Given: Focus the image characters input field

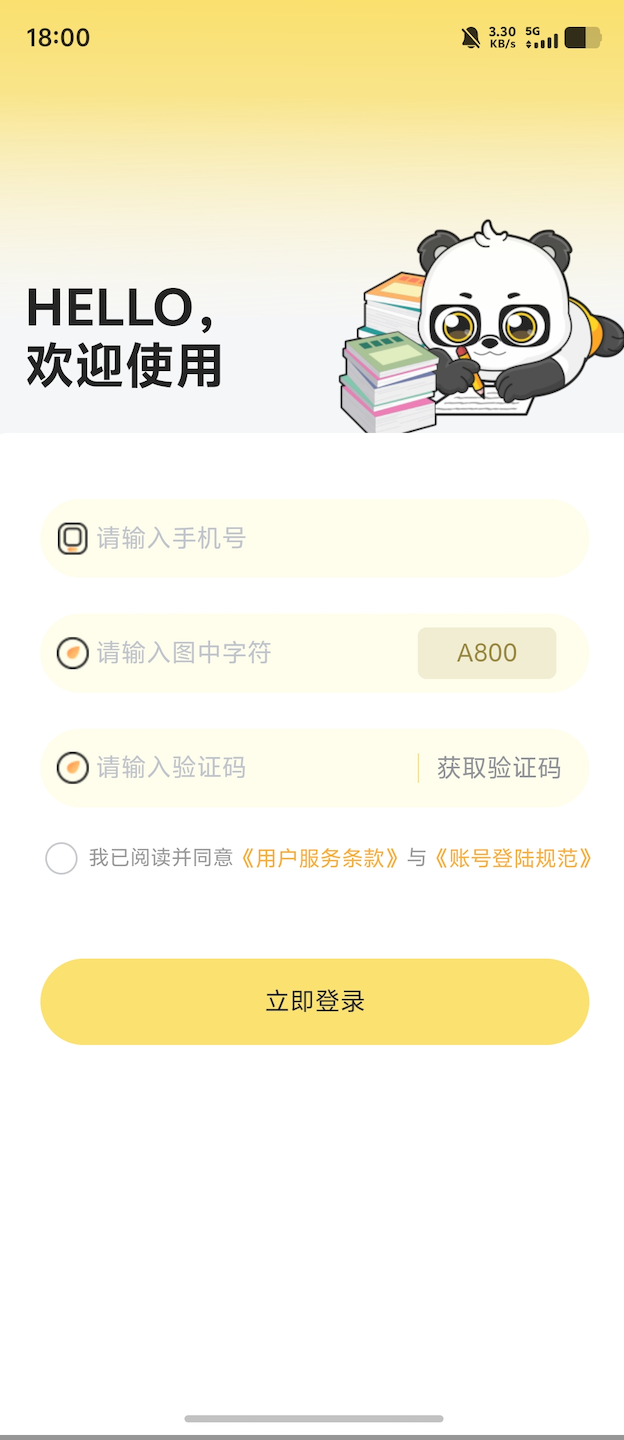Looking at the screenshot, I should pos(250,654).
